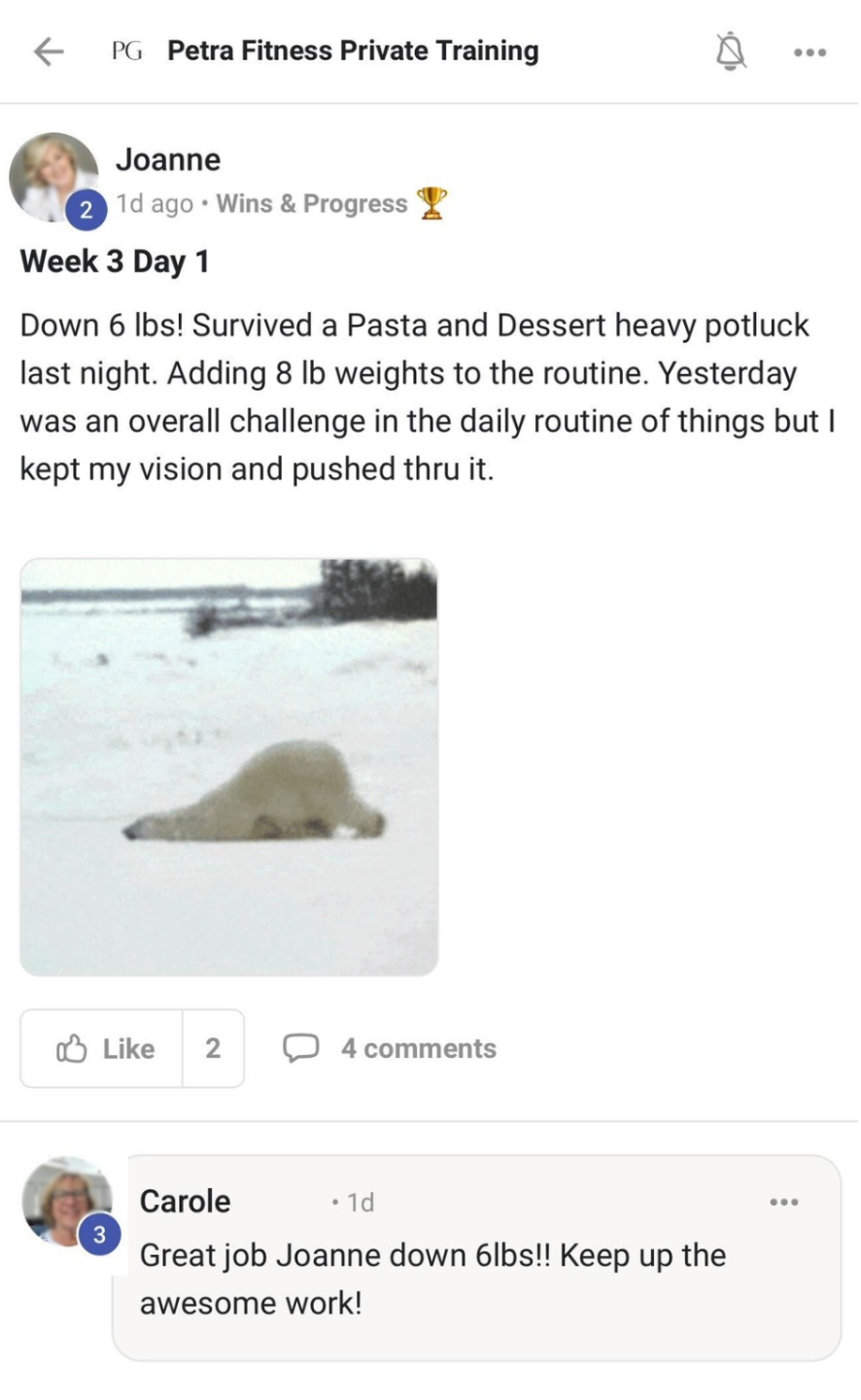View who liked the post
Viewport: 861px width, 1400px height.
click(x=213, y=1048)
